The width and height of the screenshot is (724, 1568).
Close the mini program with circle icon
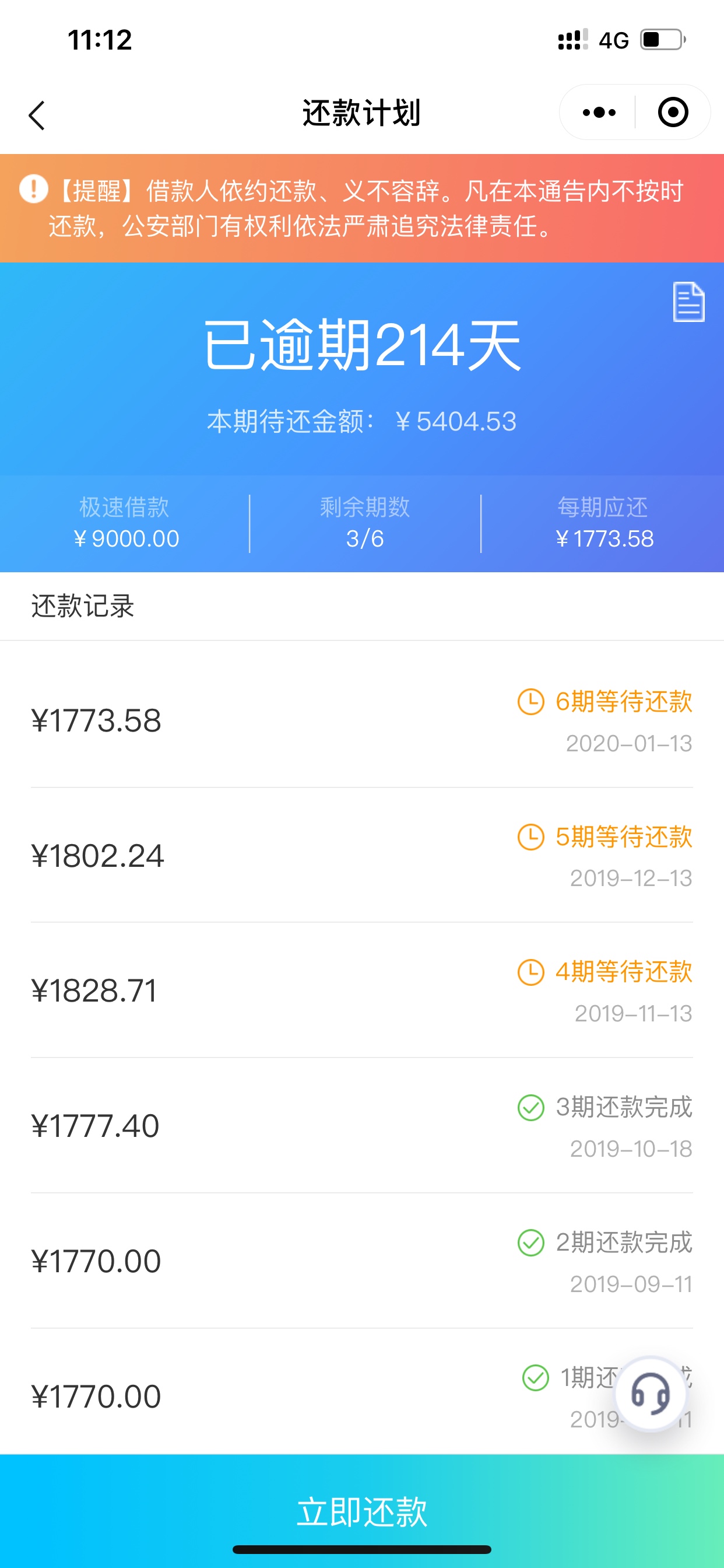673,113
